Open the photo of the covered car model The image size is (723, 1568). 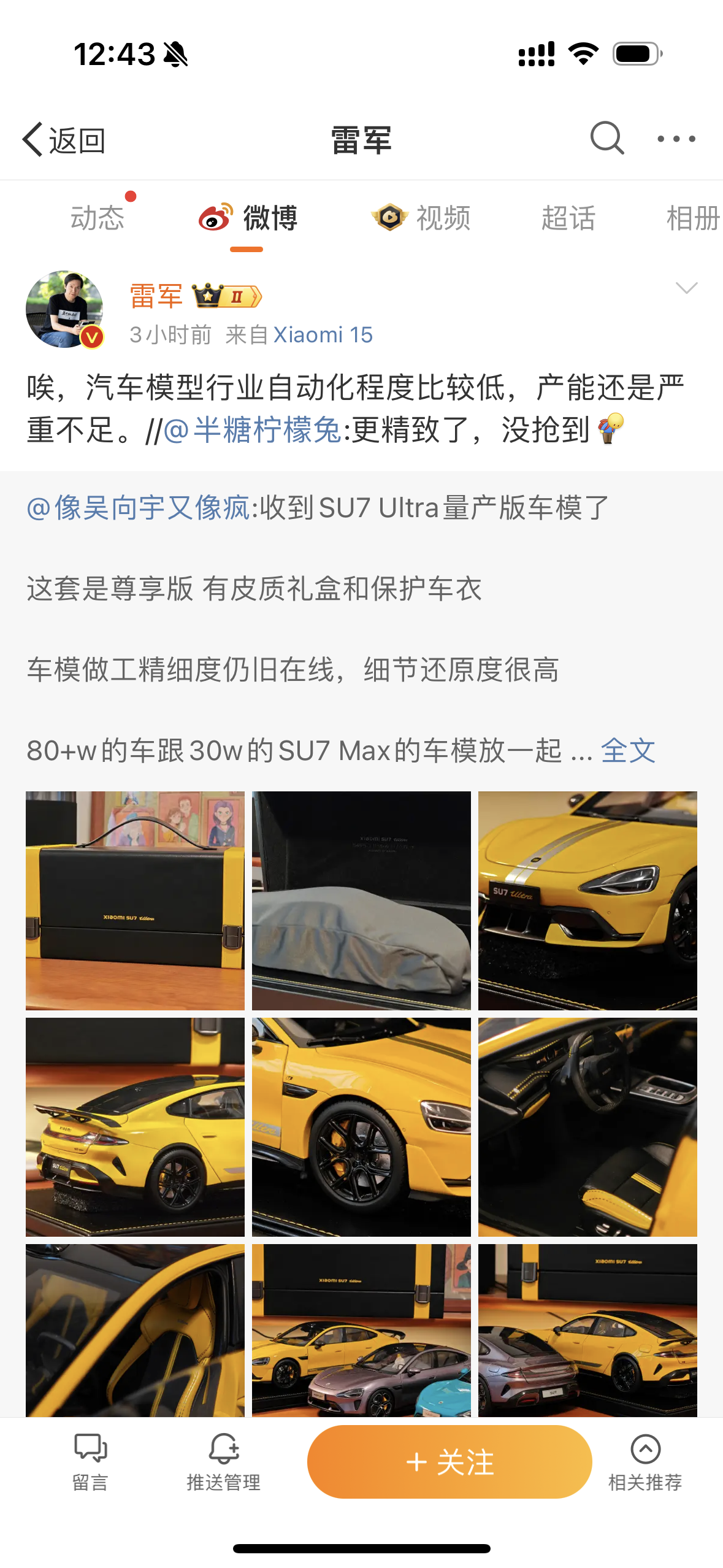tap(361, 901)
